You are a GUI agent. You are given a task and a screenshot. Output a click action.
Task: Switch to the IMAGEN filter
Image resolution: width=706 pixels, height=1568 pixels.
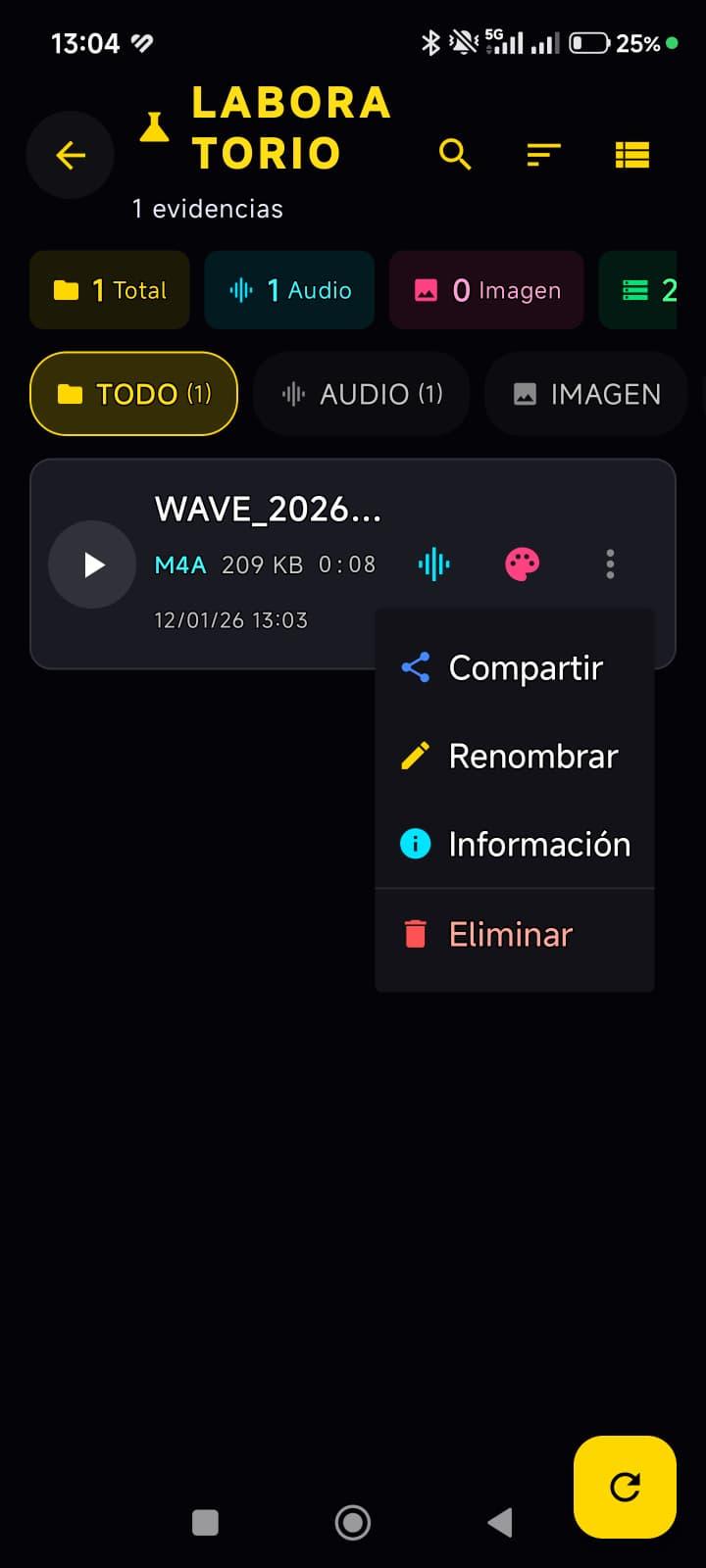pos(586,394)
